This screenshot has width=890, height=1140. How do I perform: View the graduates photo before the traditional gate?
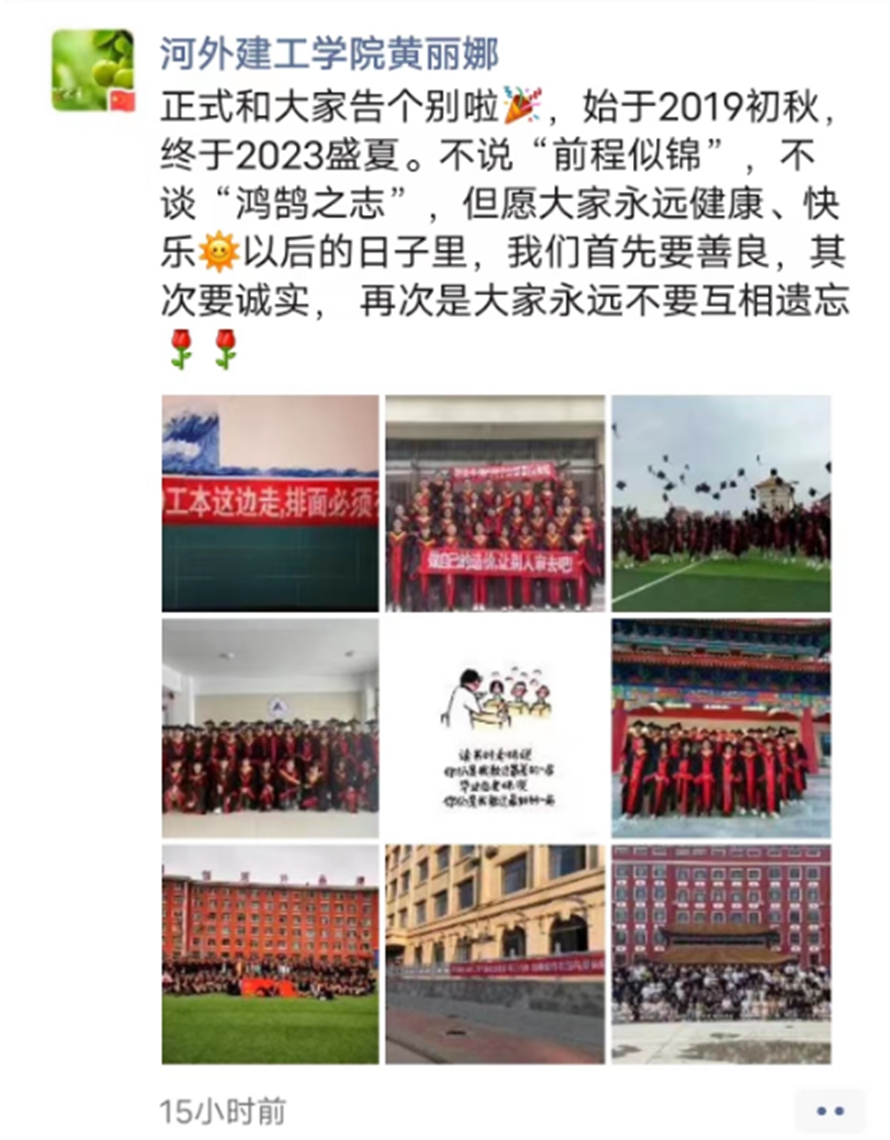pyautogui.click(x=721, y=728)
